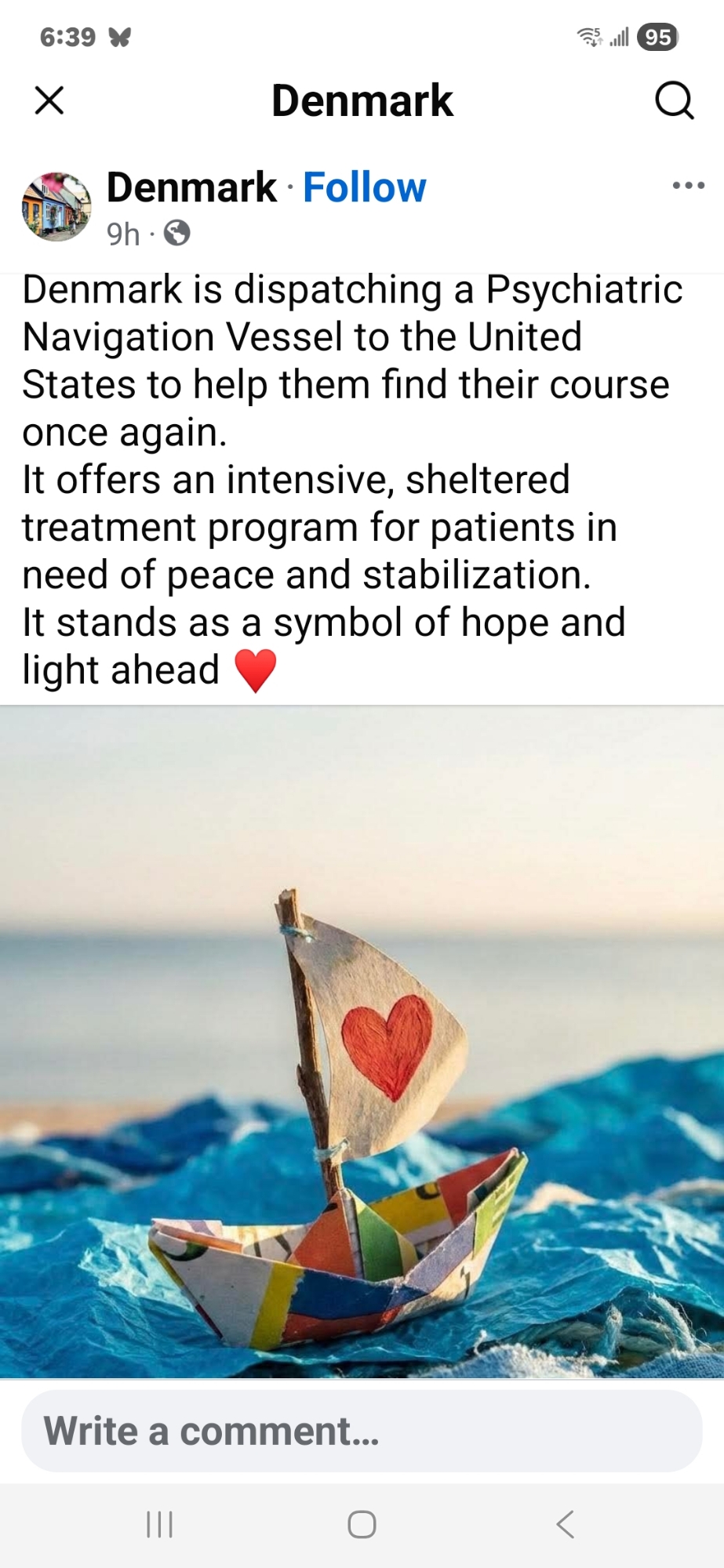Close the Denmark post view
This screenshot has height=1568, width=724.
coord(49,100)
